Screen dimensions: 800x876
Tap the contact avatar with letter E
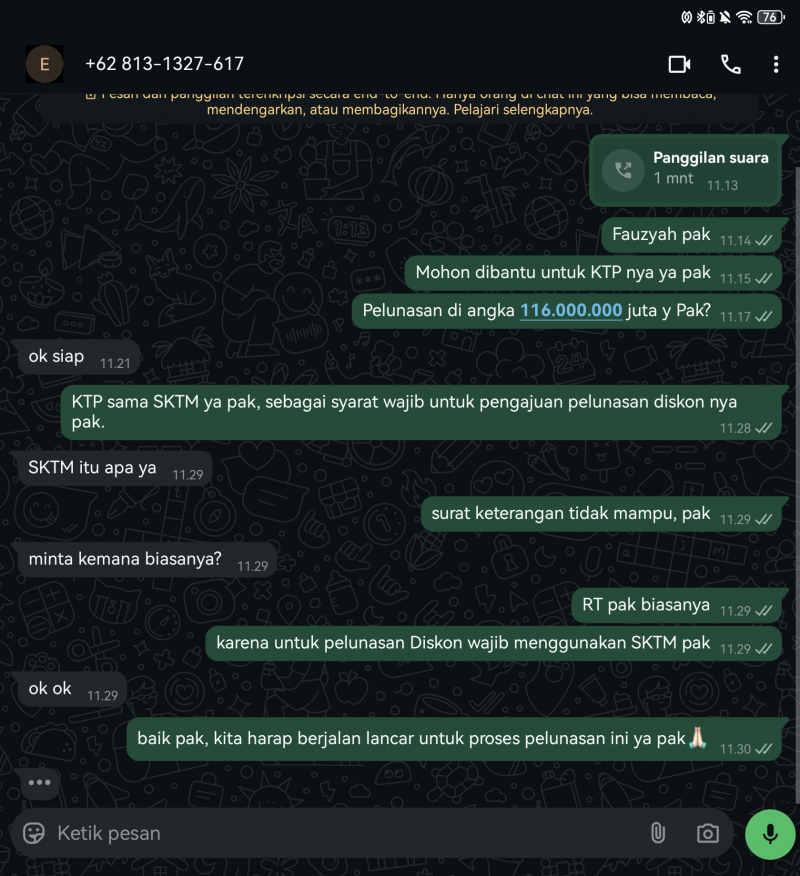pos(44,64)
